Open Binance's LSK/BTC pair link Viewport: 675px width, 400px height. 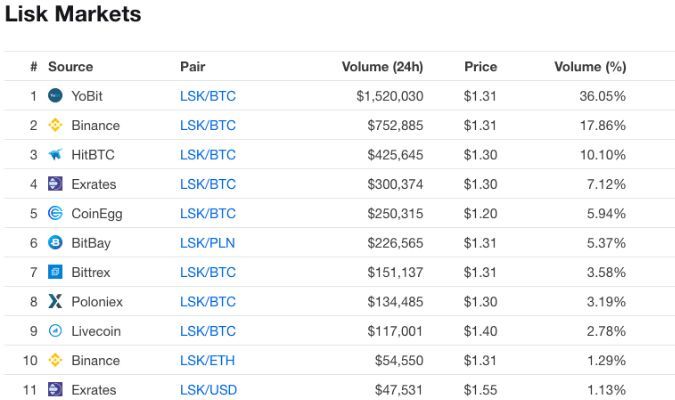click(x=207, y=125)
